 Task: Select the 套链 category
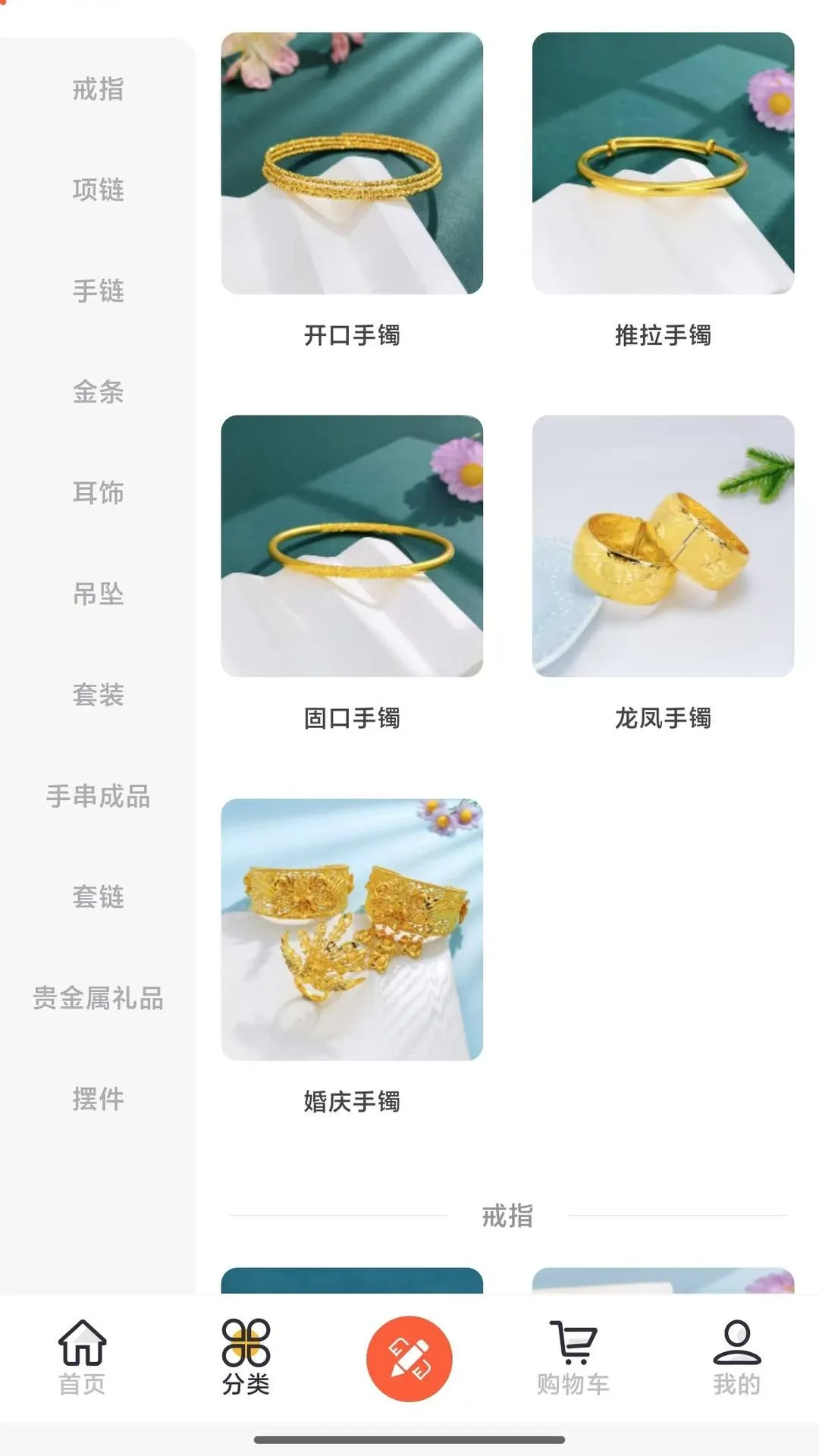click(98, 896)
